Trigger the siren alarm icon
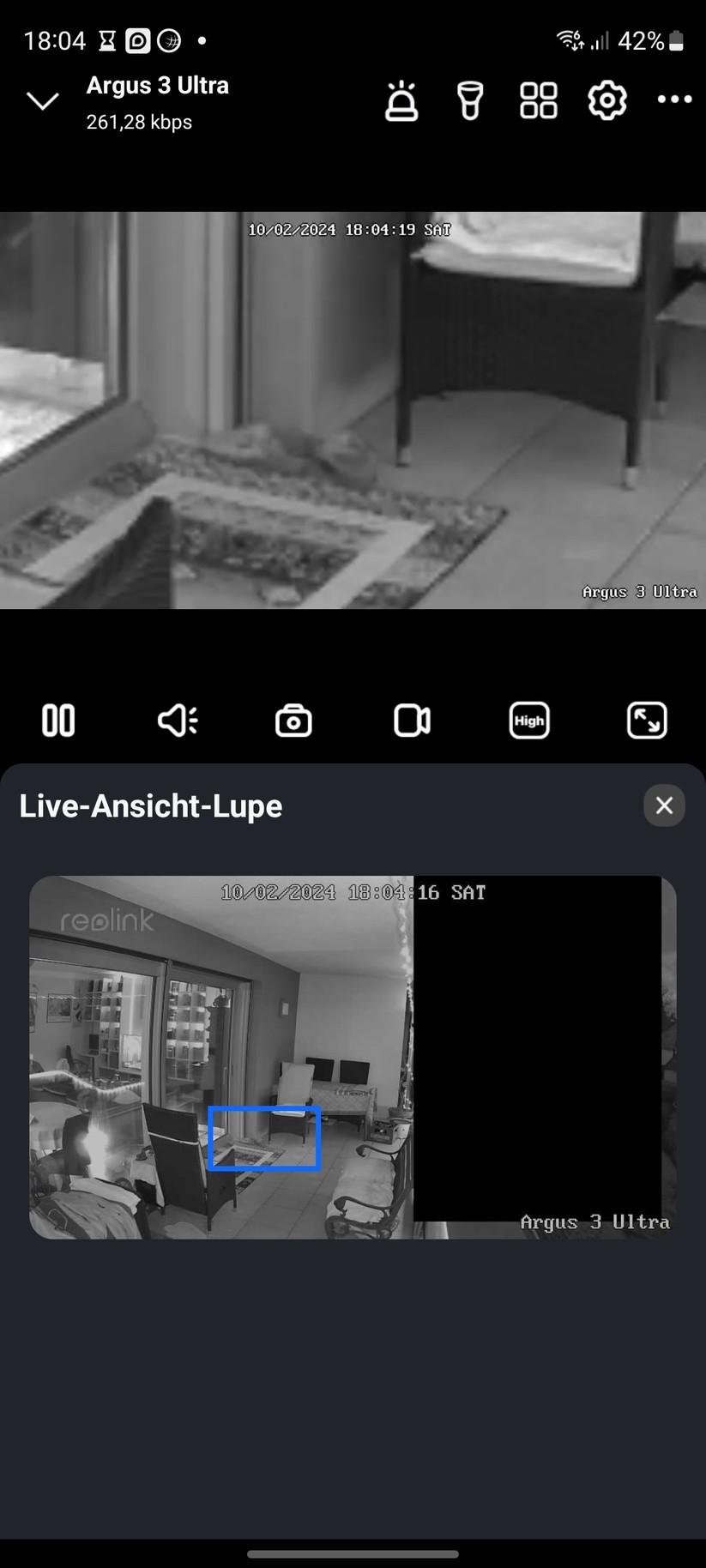This screenshot has height=1568, width=706. point(401,100)
